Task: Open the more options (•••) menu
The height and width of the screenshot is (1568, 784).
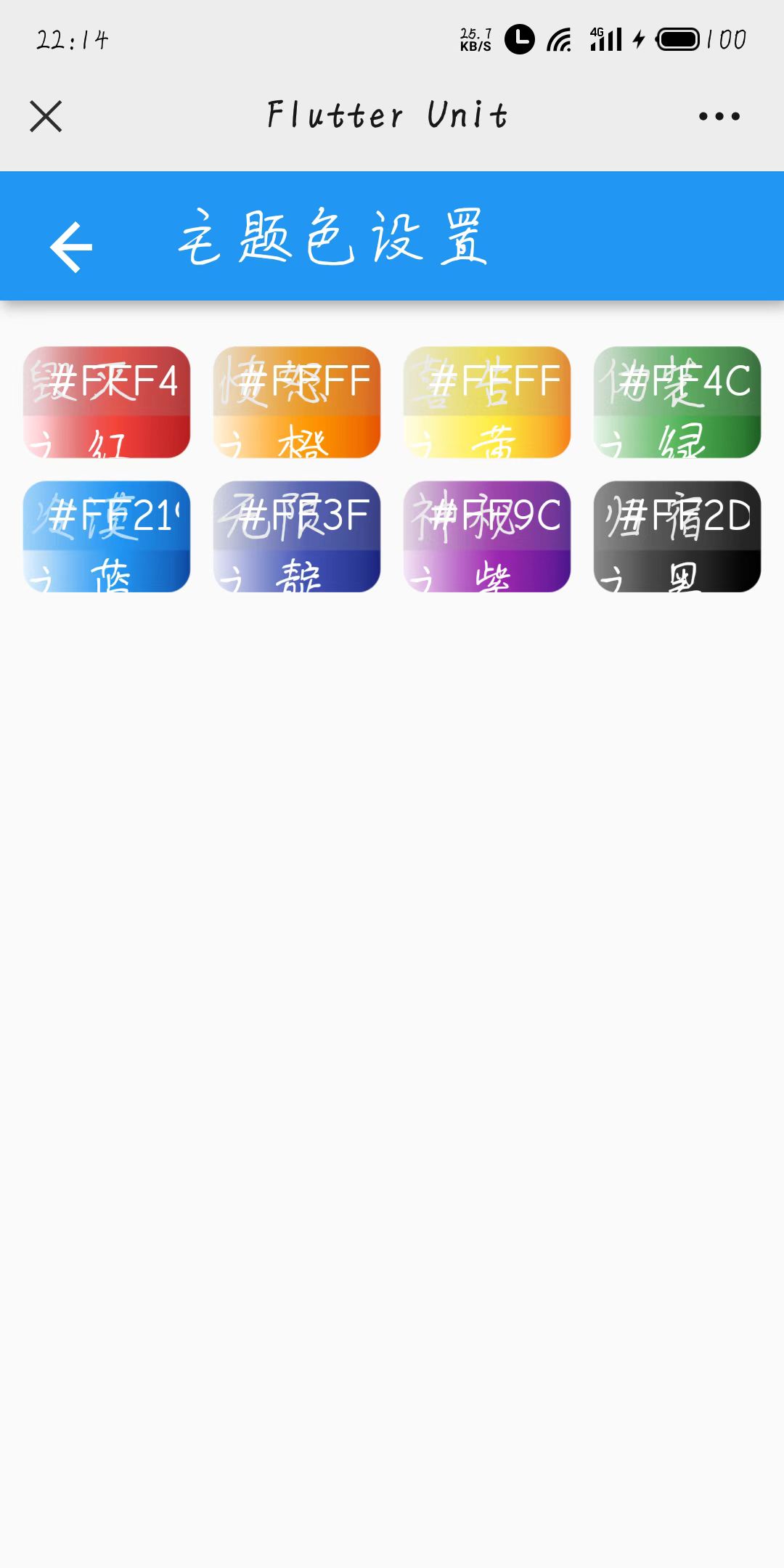Action: pos(719,116)
